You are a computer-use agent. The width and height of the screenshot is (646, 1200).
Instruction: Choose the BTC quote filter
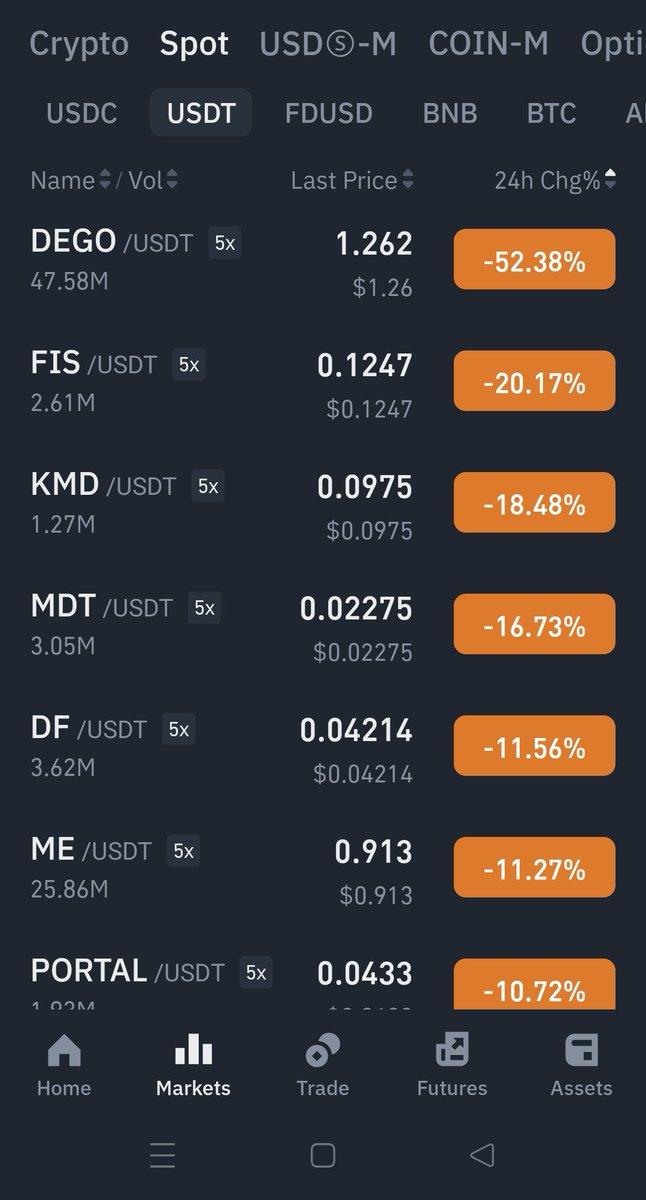(551, 113)
